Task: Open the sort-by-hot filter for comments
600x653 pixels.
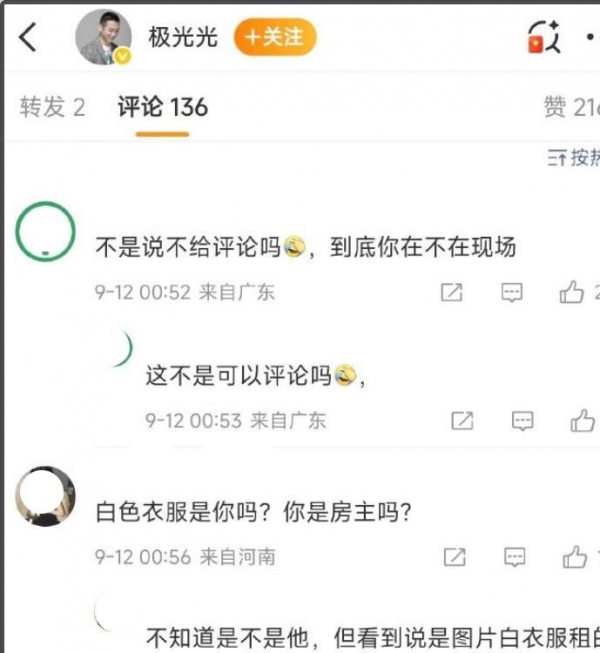Action: pos(574,158)
